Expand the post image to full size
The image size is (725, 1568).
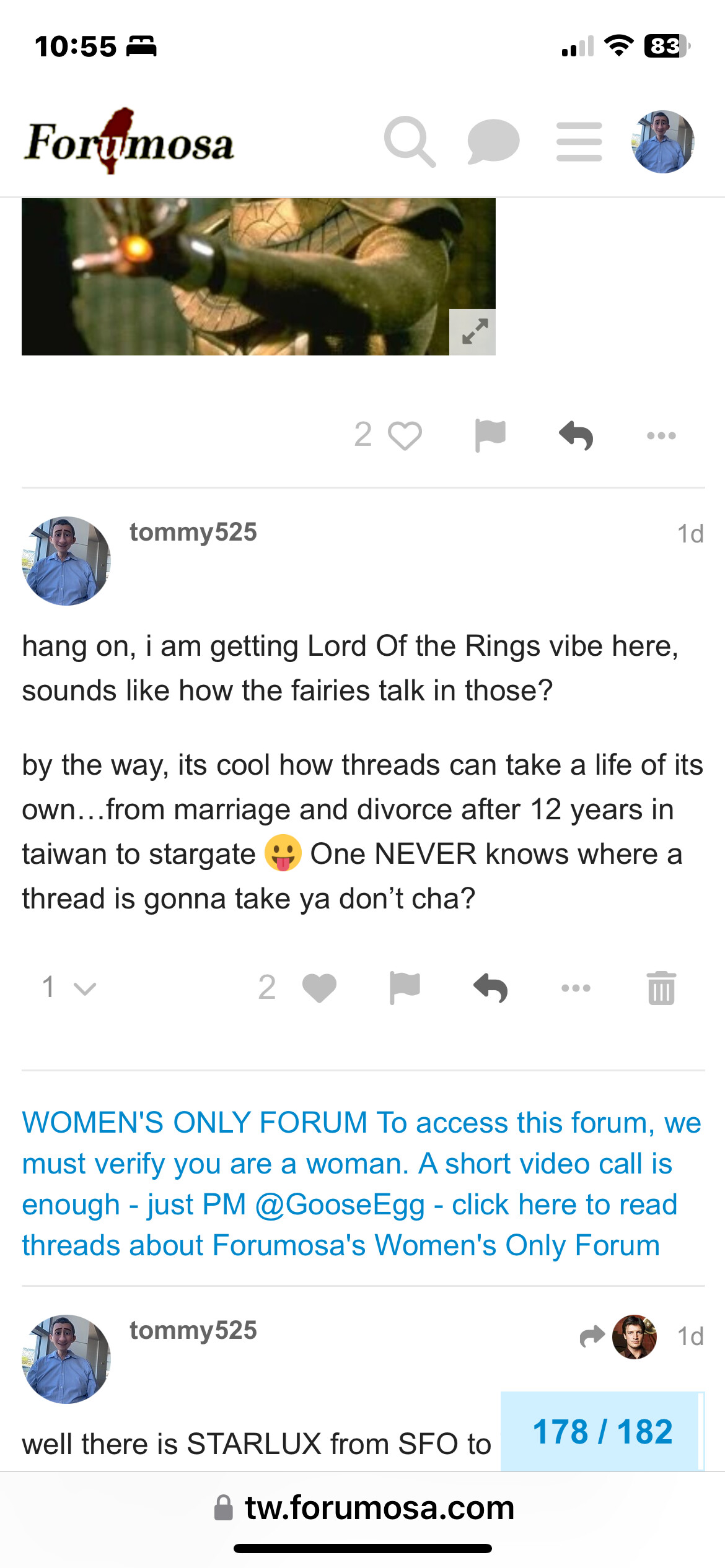click(473, 332)
